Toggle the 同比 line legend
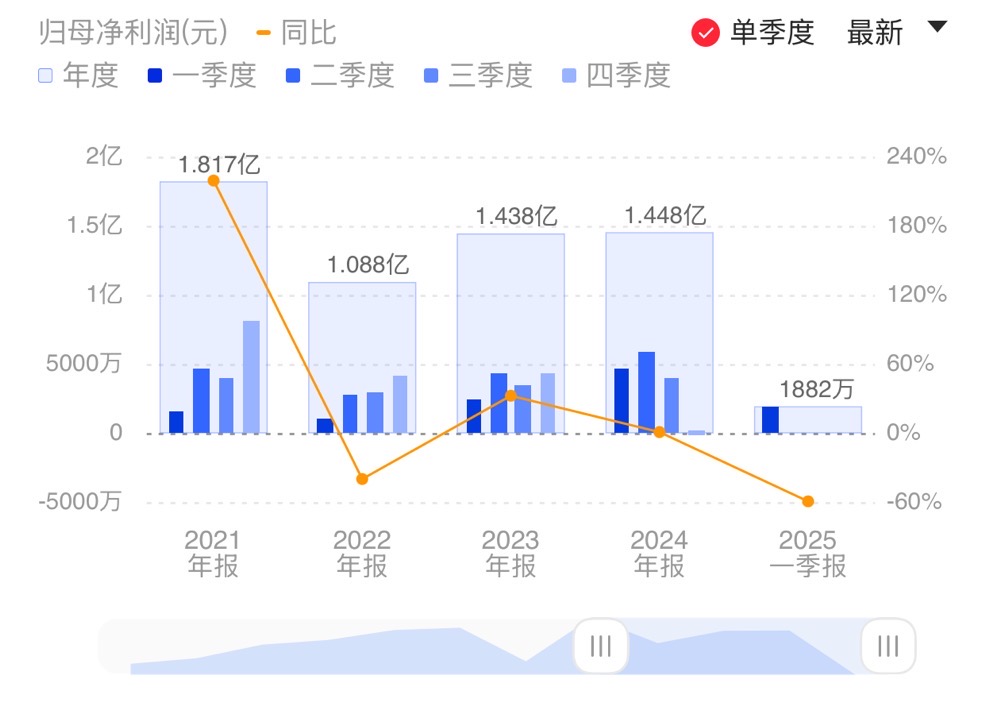The height and width of the screenshot is (712, 986). pos(297,32)
